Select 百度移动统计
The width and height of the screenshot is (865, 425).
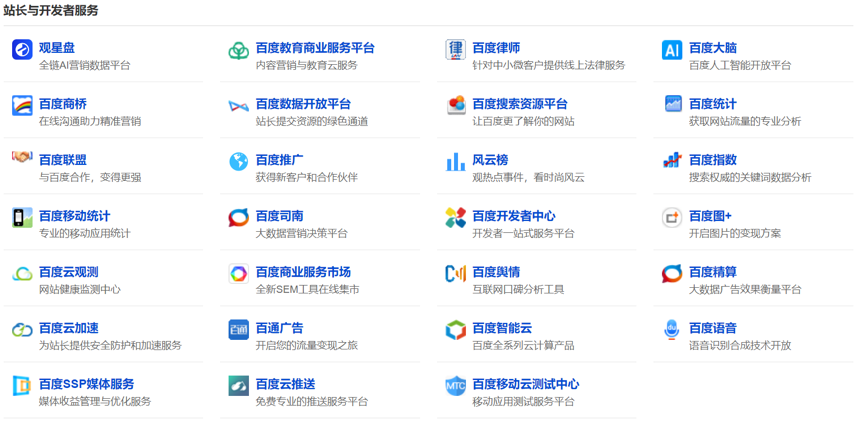point(74,216)
